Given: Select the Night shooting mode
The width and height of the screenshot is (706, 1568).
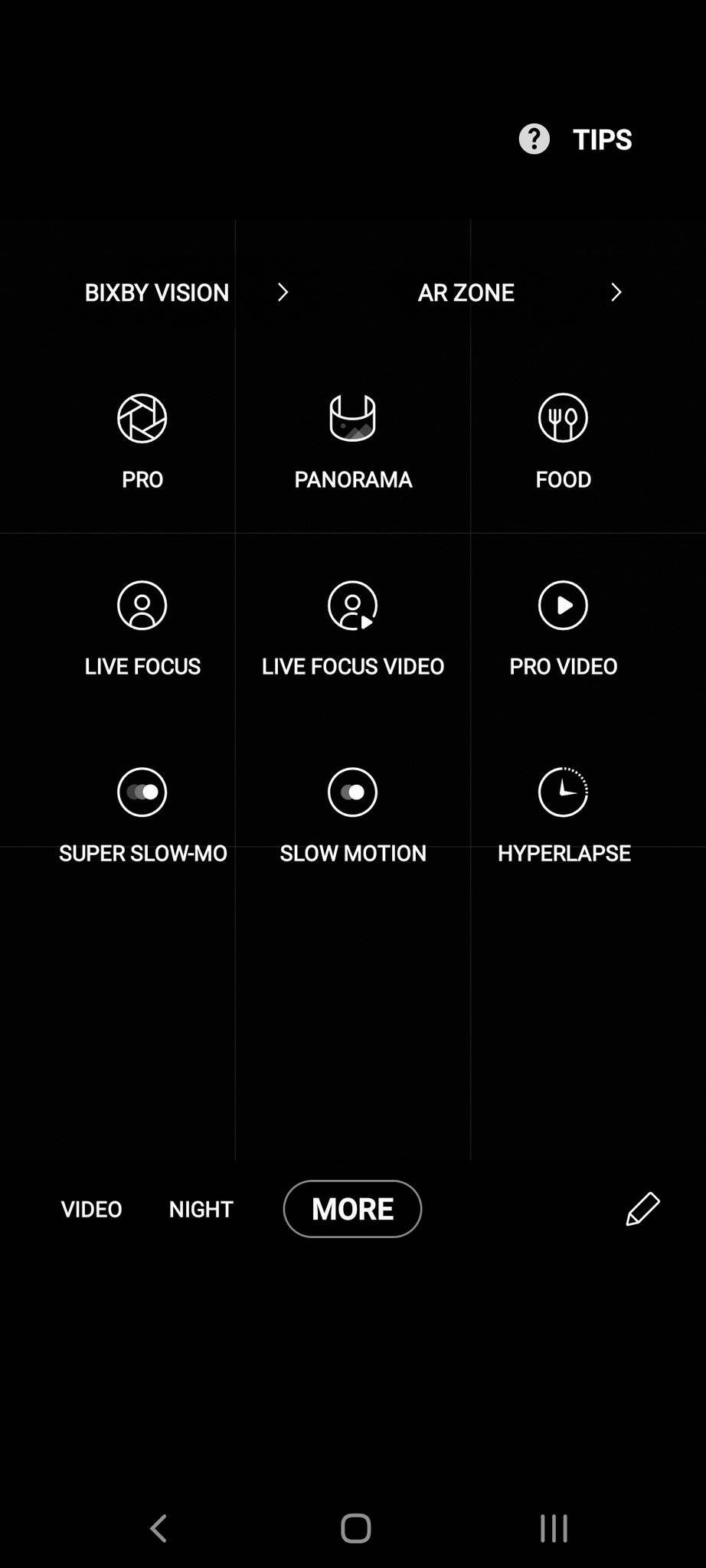Looking at the screenshot, I should coord(201,1208).
